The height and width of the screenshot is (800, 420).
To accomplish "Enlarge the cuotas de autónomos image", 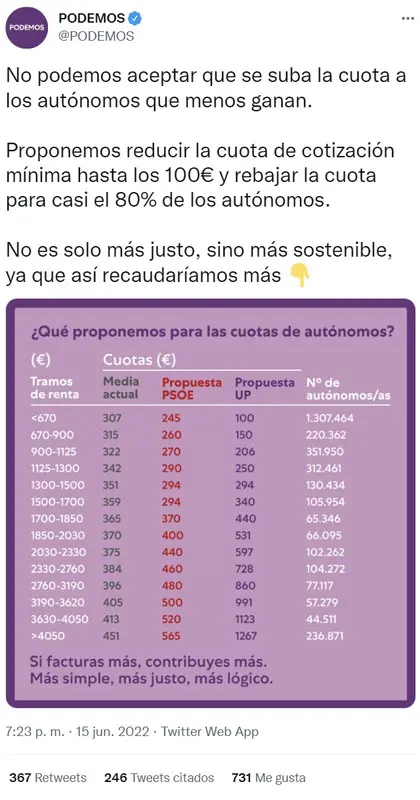I will (x=210, y=503).
